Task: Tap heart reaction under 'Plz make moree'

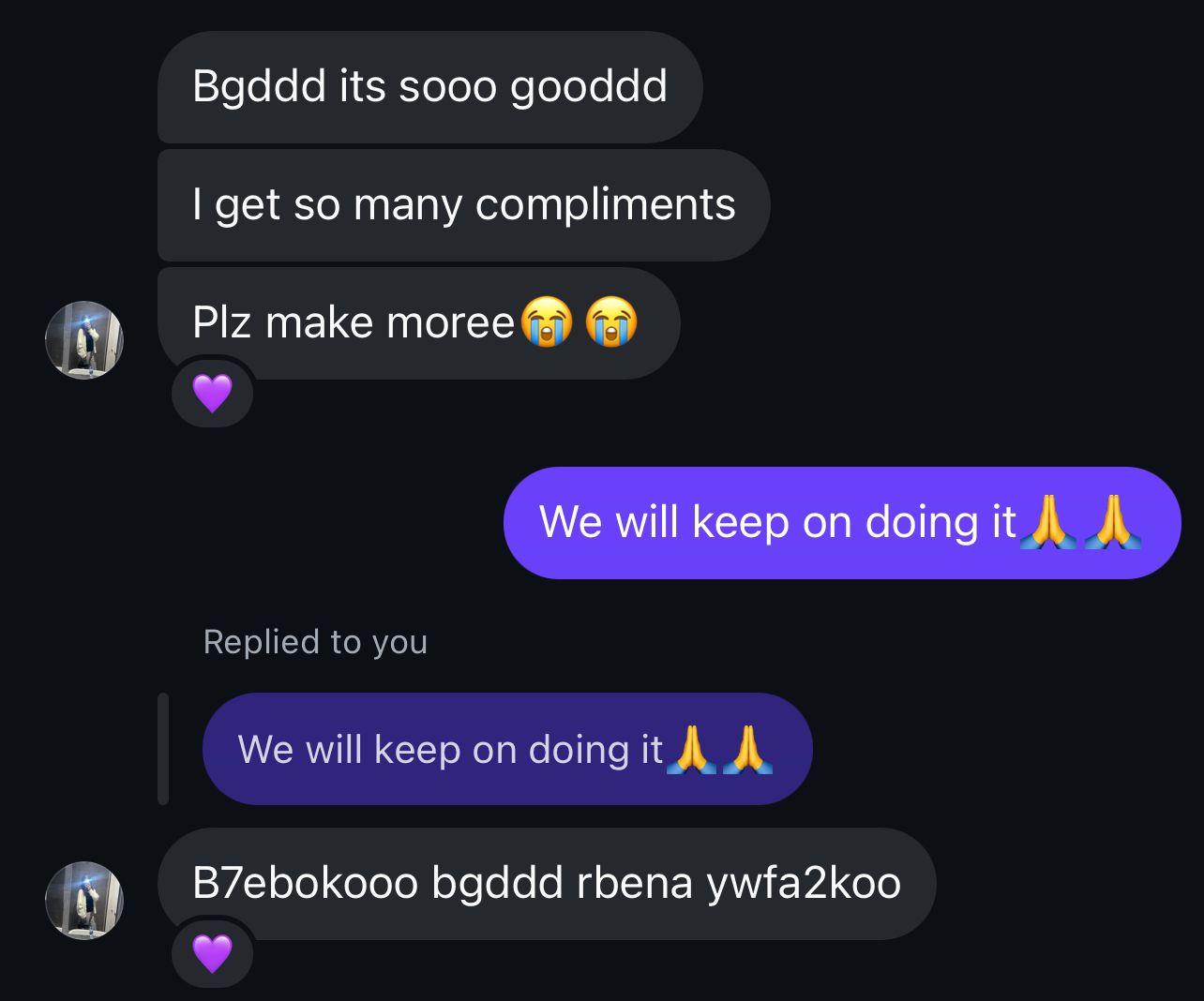Action: 212,393
